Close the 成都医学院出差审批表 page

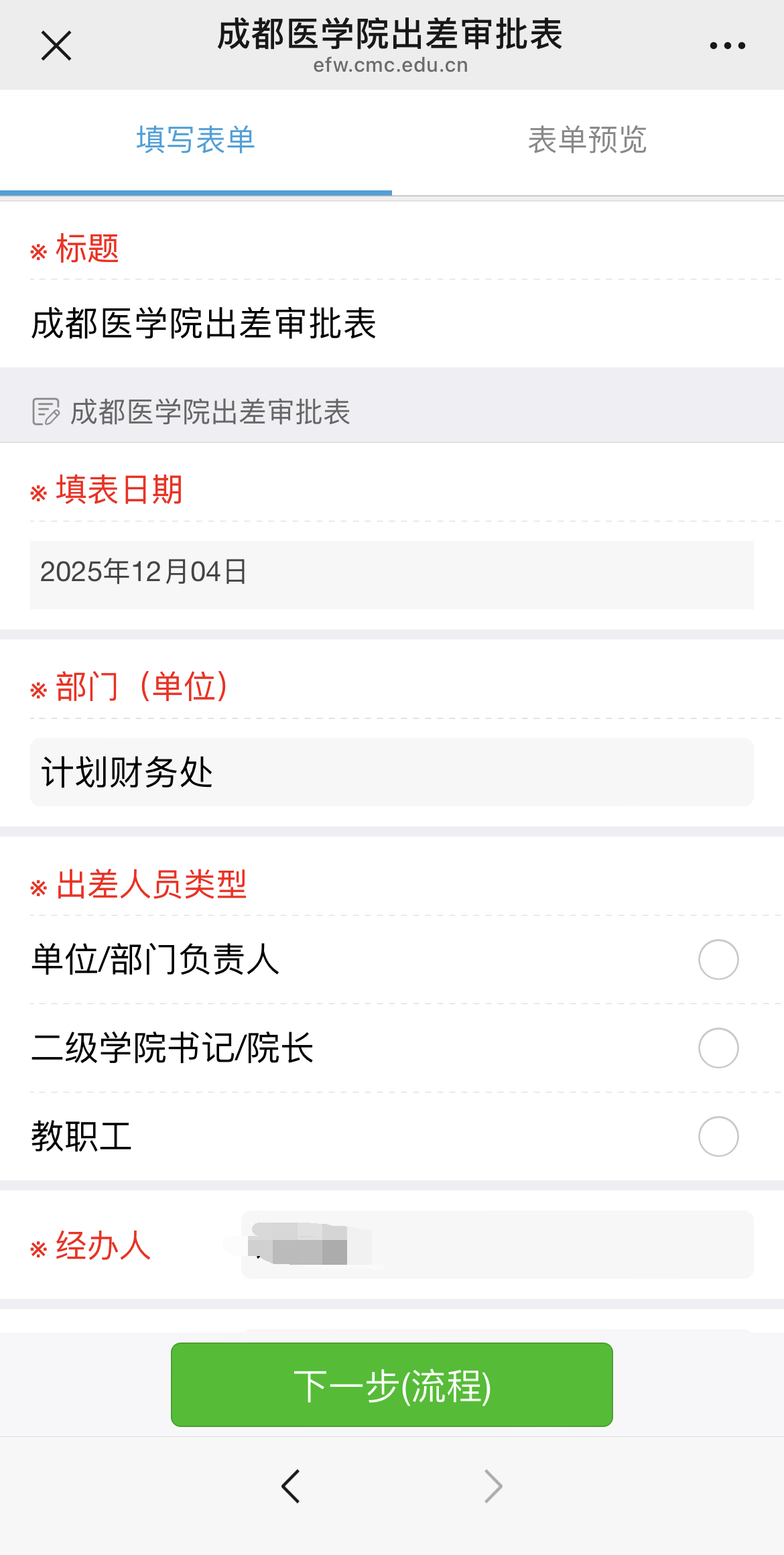coord(56,46)
